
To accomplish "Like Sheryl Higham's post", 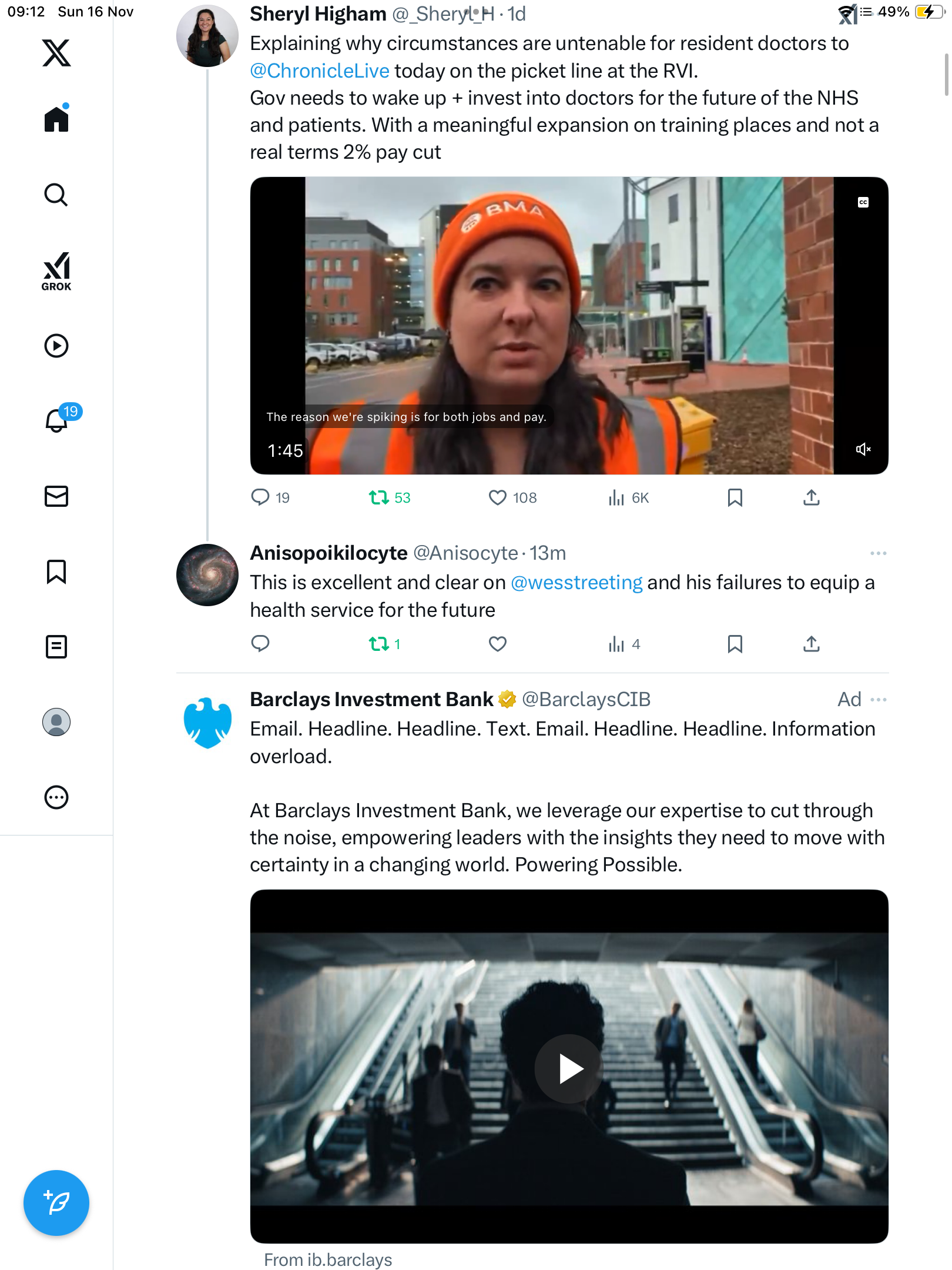I will click(497, 498).
